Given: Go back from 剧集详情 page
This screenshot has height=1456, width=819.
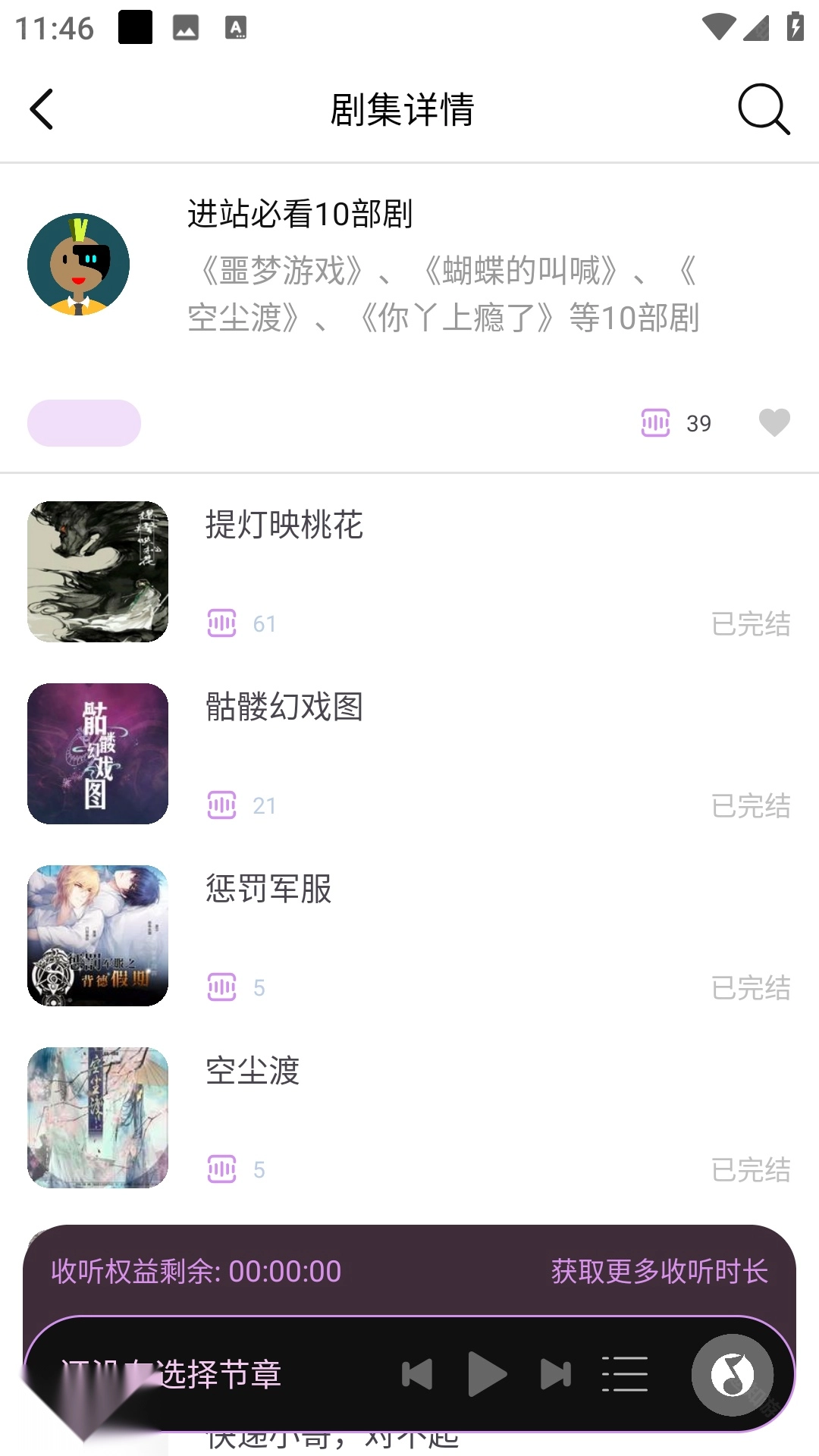Looking at the screenshot, I should point(42,109).
